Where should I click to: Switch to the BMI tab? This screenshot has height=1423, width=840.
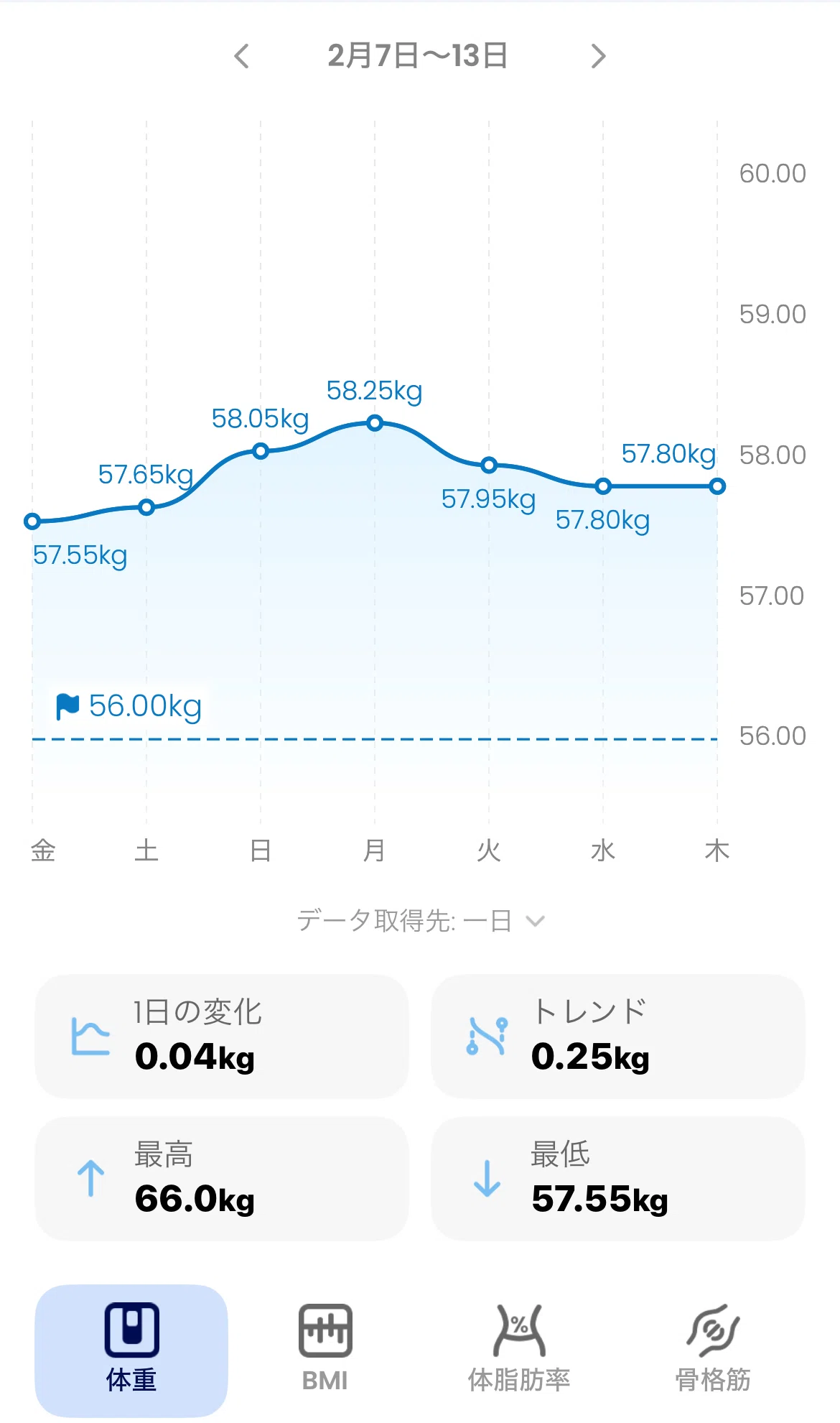(325, 1350)
